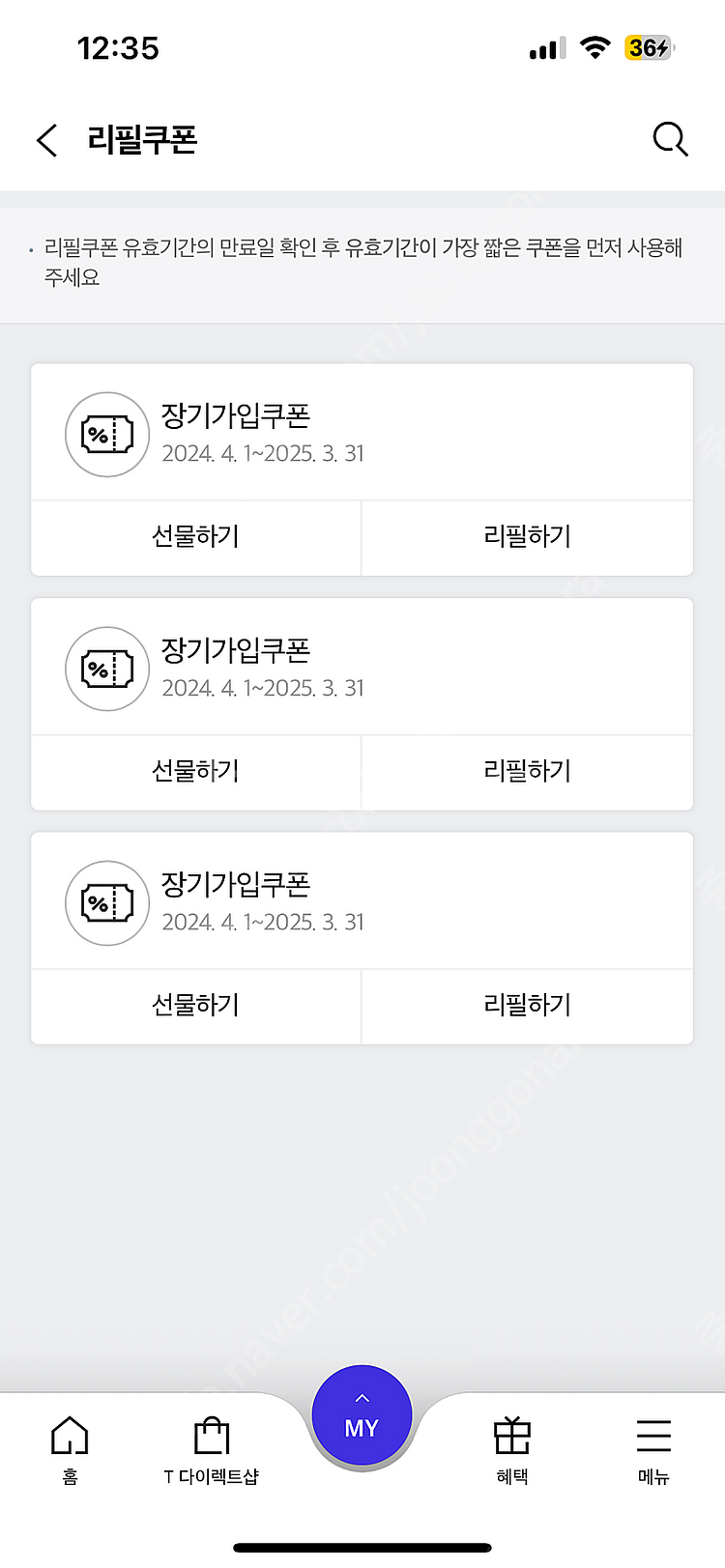Use 리필하기 on the second 장기가입쿠폰
The width and height of the screenshot is (725, 1568).
coord(527,772)
